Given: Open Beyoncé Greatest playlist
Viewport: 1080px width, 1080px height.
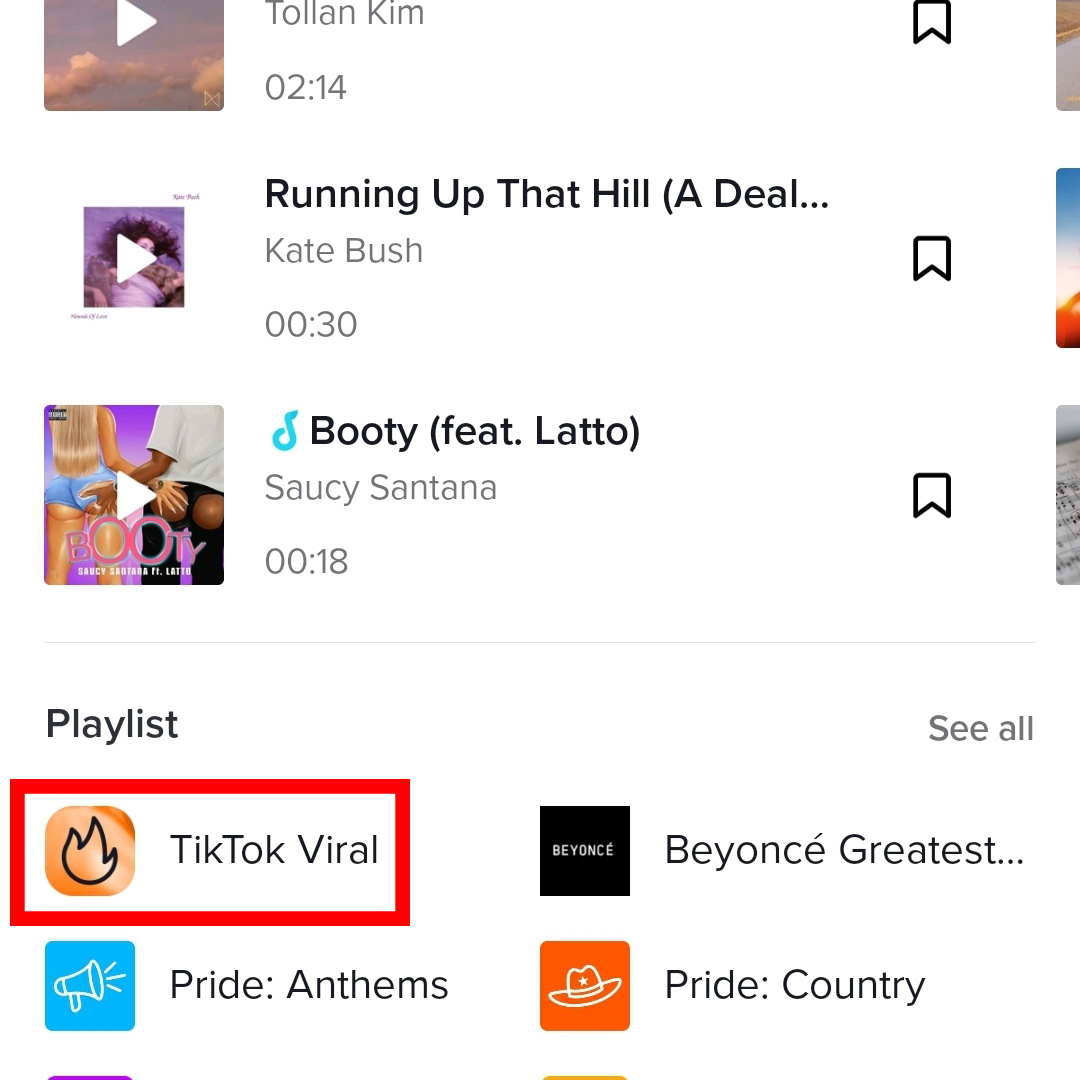Looking at the screenshot, I should [x=782, y=851].
